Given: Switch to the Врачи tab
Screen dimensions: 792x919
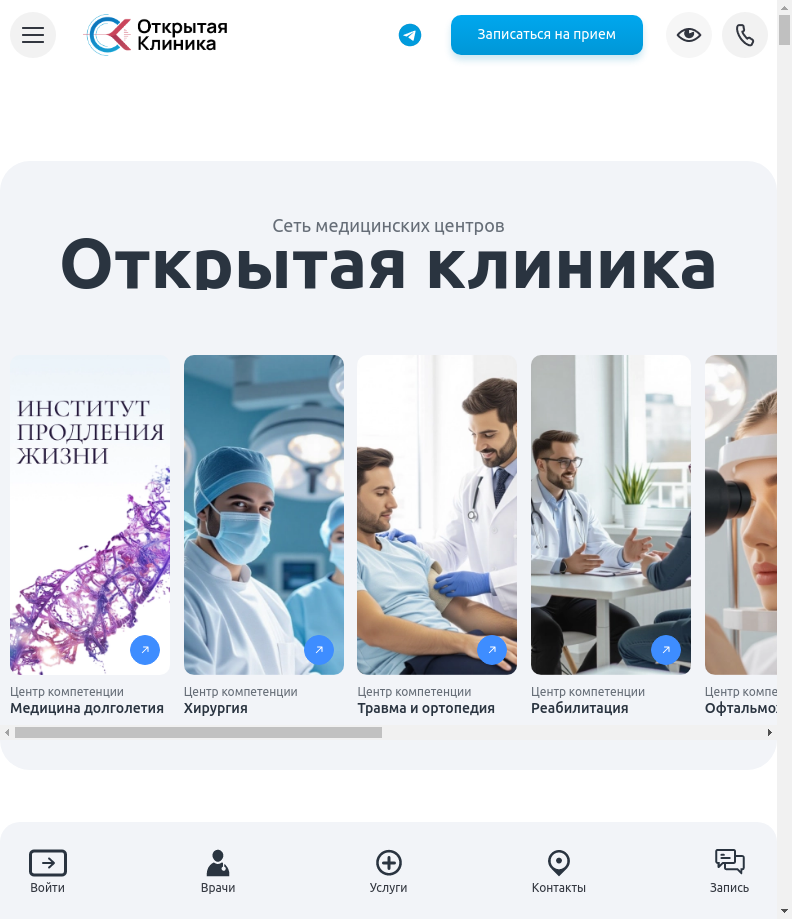Looking at the screenshot, I should (218, 871).
